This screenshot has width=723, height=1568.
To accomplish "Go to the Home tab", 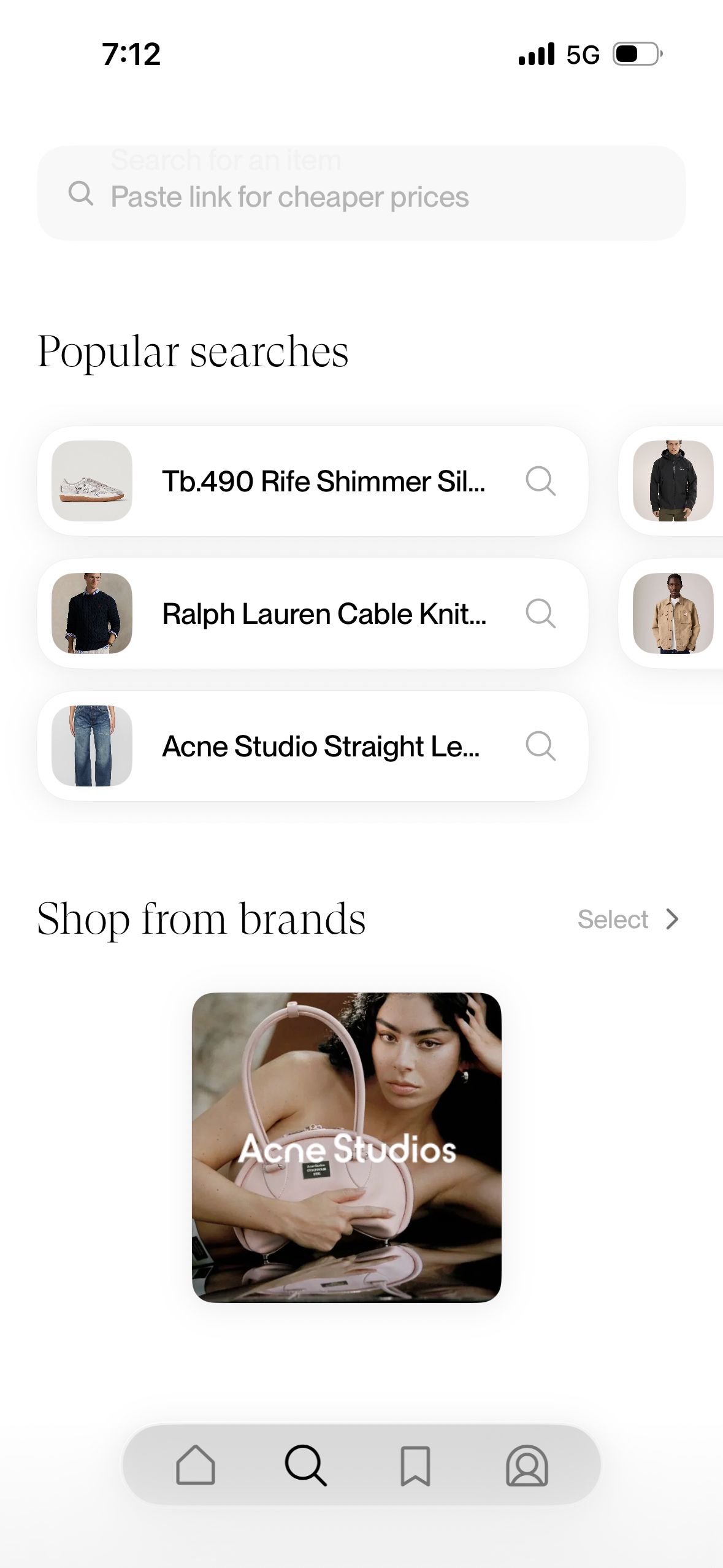I will click(x=196, y=1465).
